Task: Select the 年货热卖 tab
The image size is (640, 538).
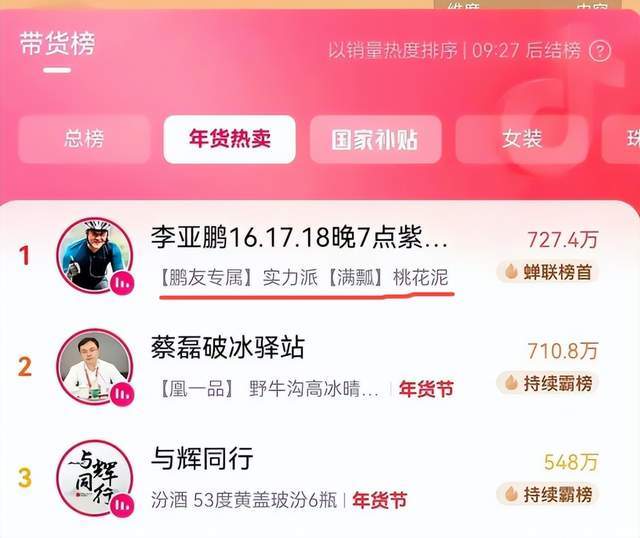Action: click(x=230, y=139)
